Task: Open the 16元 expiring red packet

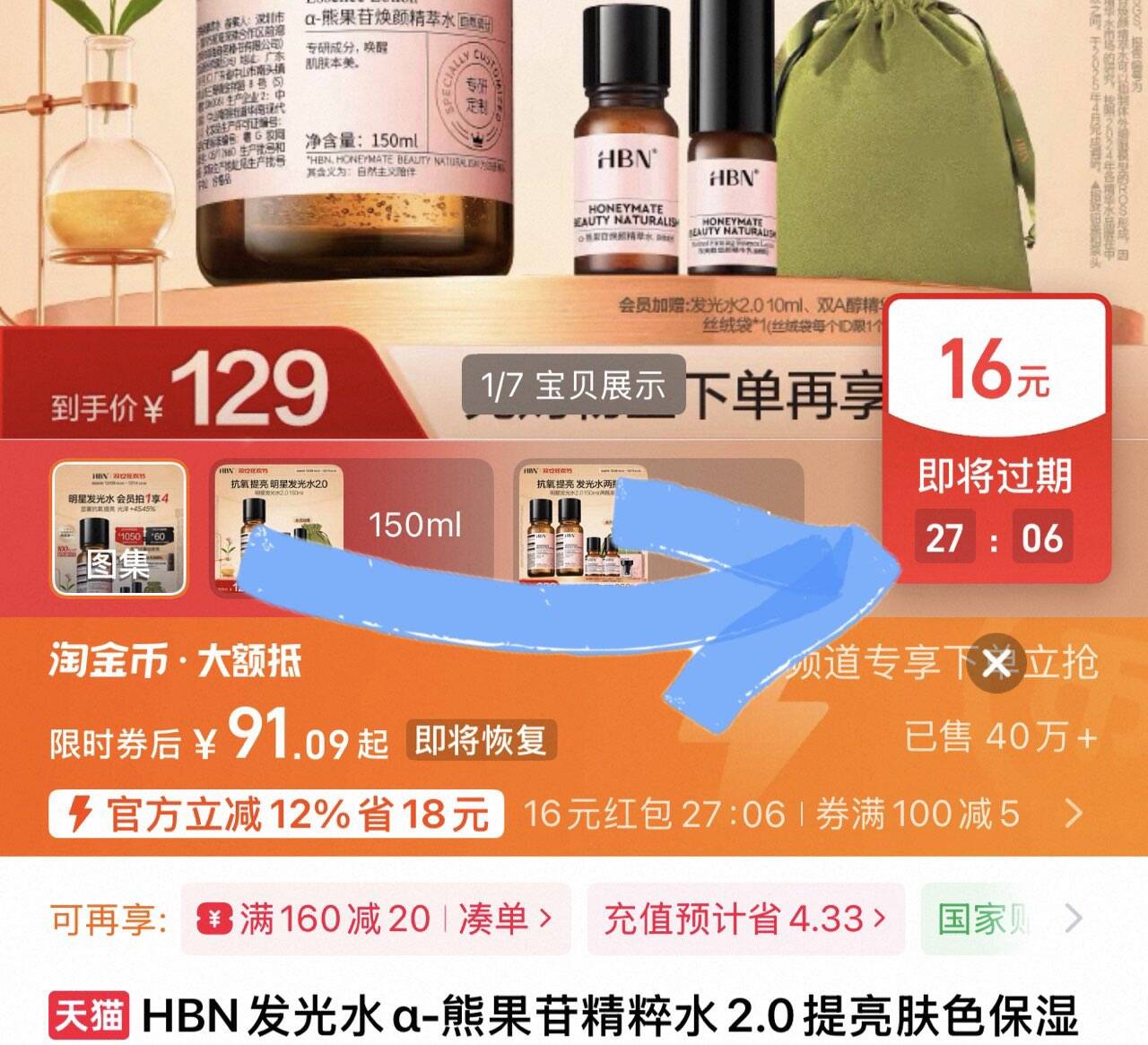Action: tap(998, 440)
